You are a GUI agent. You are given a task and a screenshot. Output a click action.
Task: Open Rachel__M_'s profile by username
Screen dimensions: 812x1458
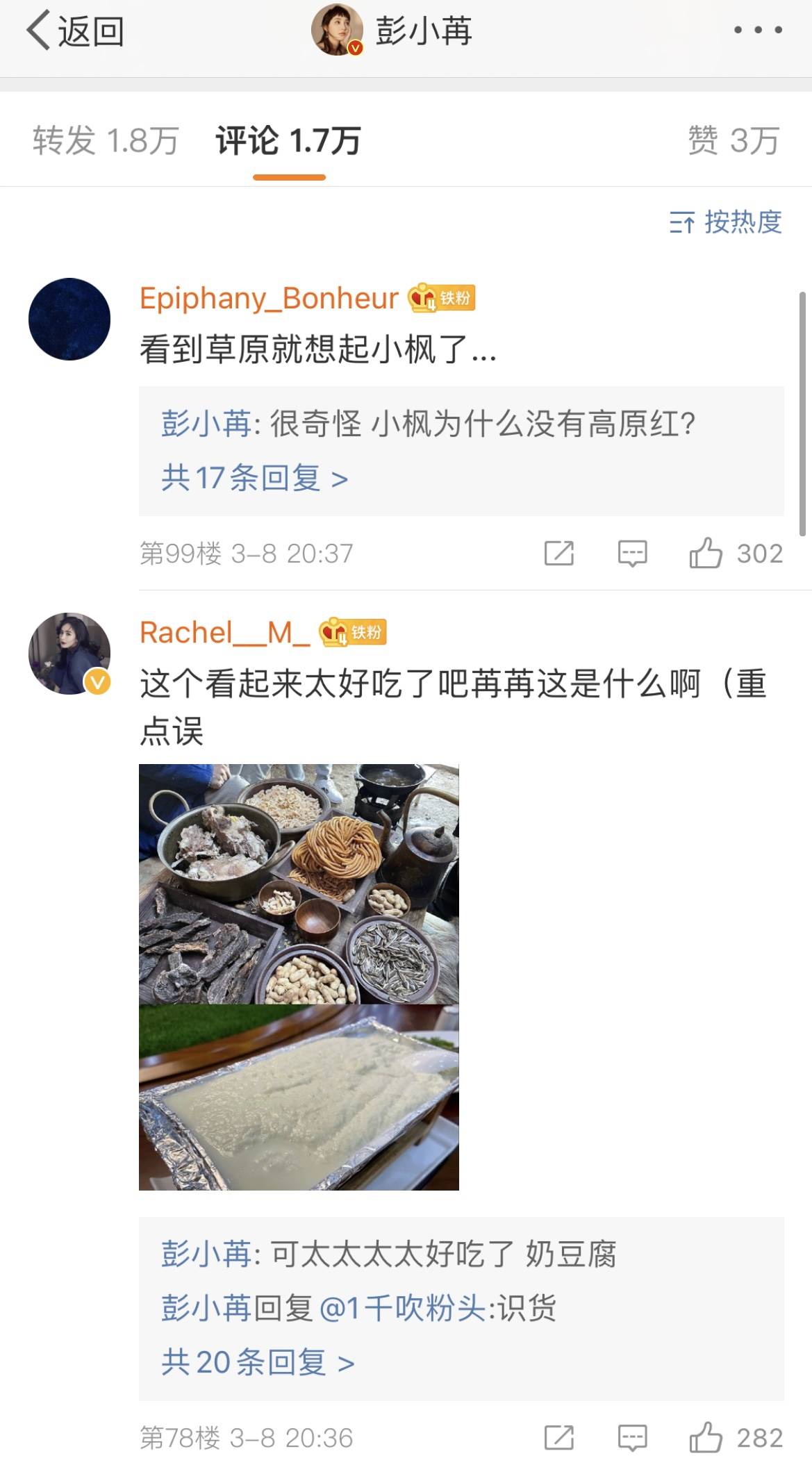[224, 633]
